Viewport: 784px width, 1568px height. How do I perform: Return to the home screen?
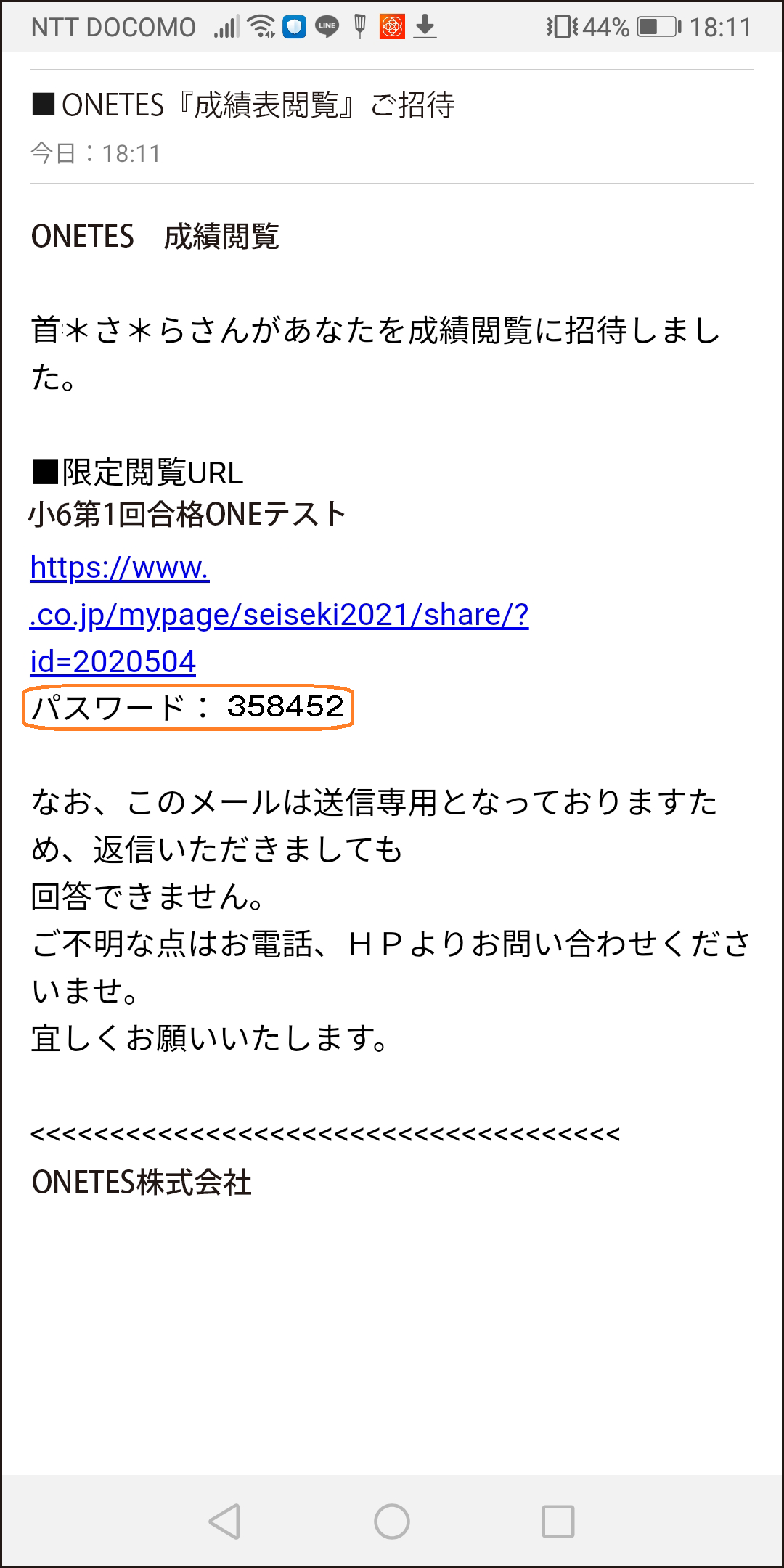pos(392,1521)
